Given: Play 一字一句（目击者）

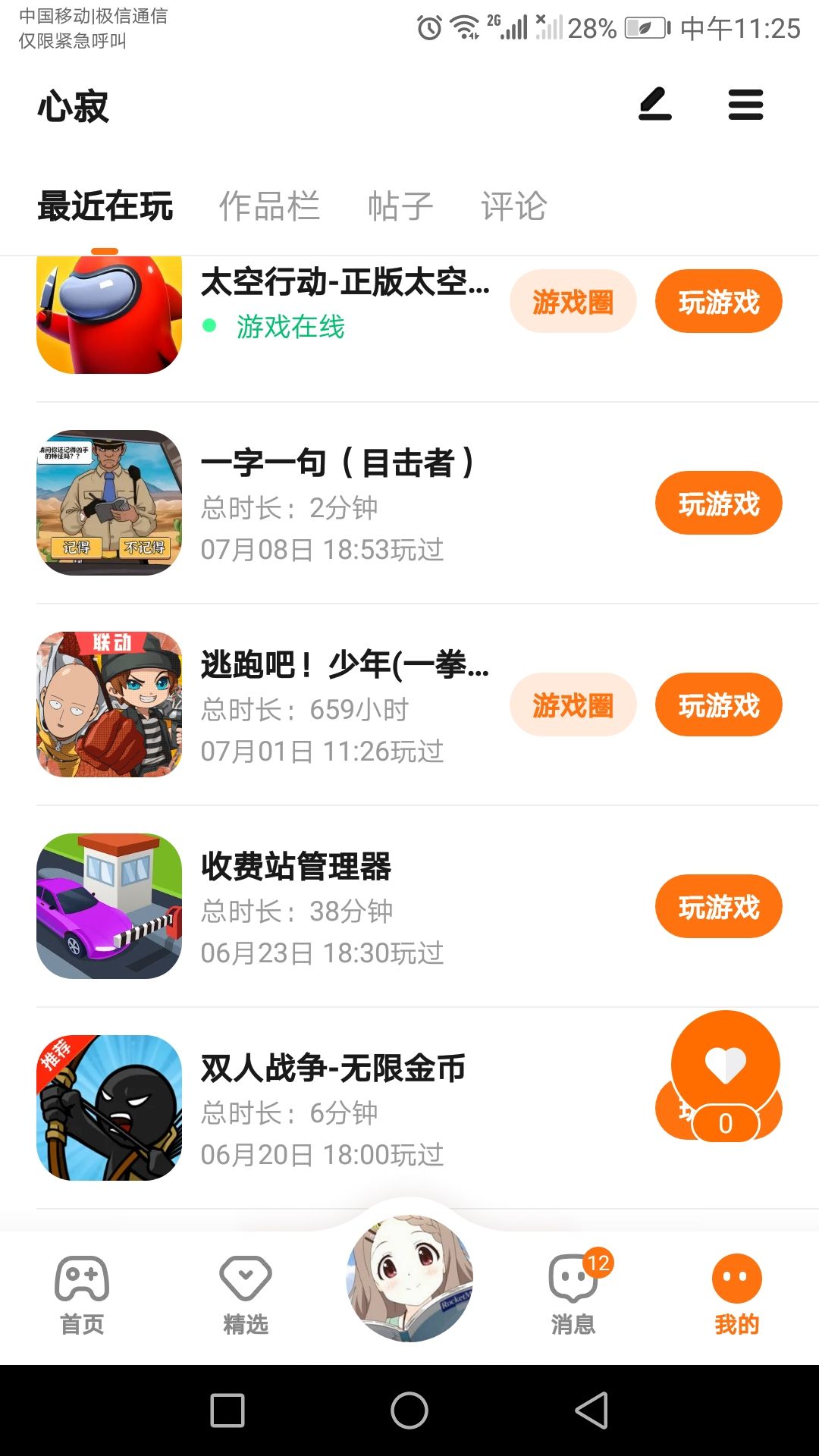Looking at the screenshot, I should 718,504.
